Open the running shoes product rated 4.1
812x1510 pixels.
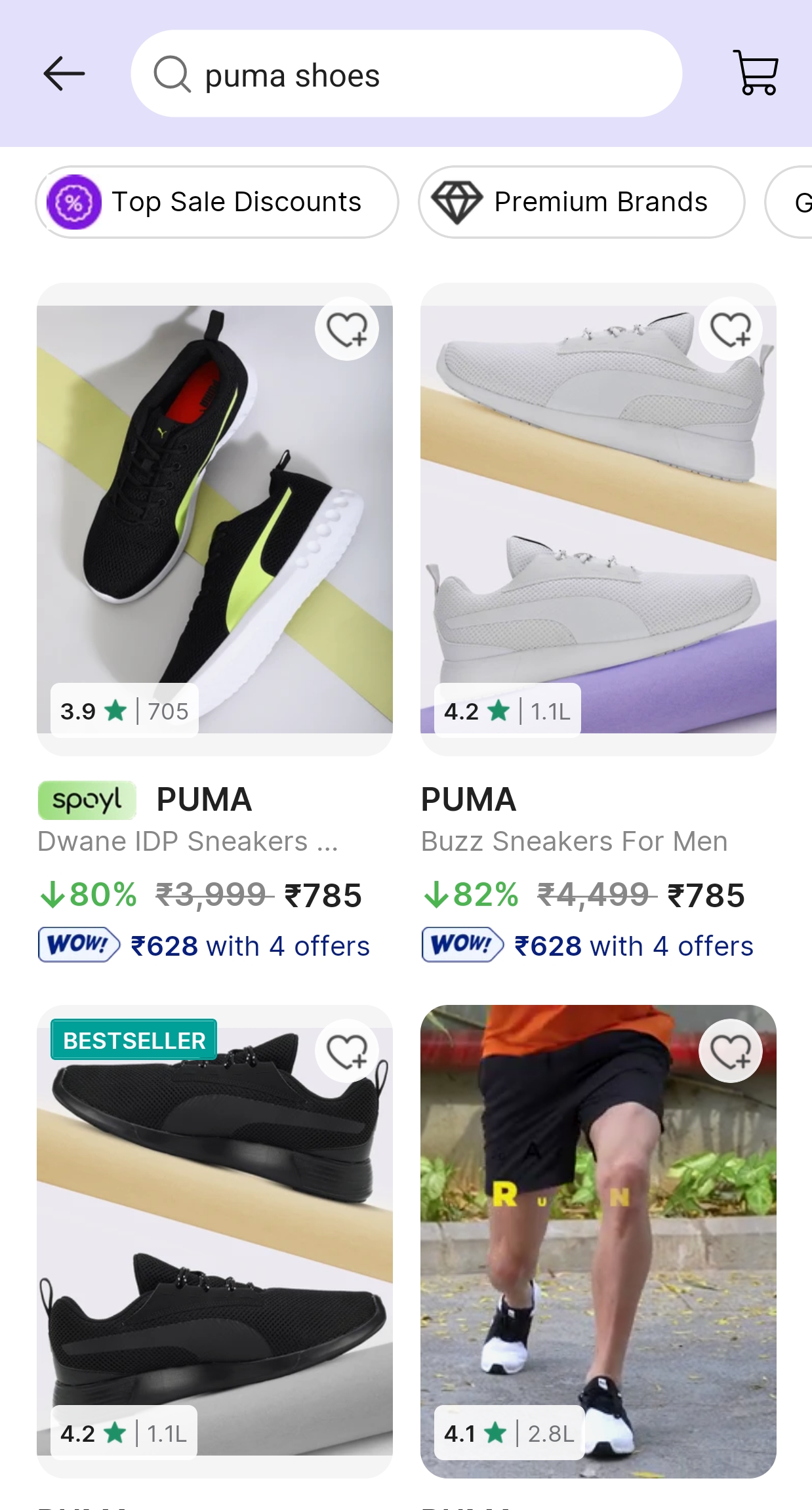[x=598, y=1240]
